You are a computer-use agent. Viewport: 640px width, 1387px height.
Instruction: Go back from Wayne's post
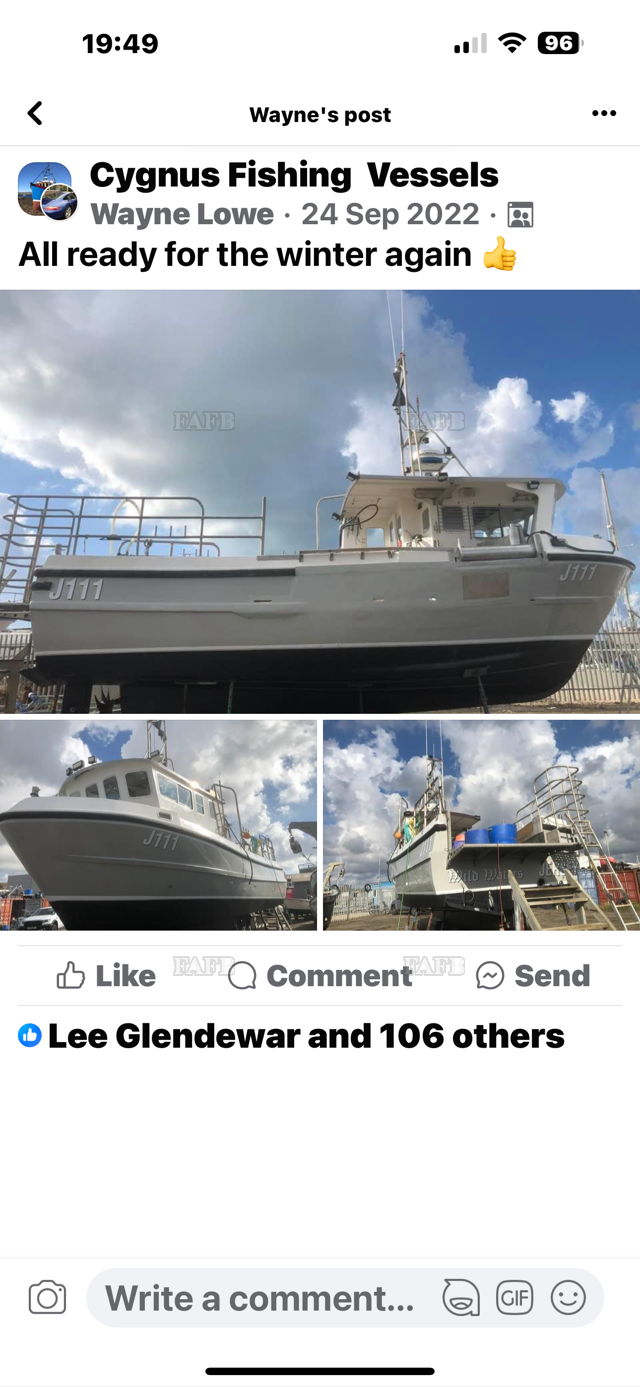click(35, 114)
